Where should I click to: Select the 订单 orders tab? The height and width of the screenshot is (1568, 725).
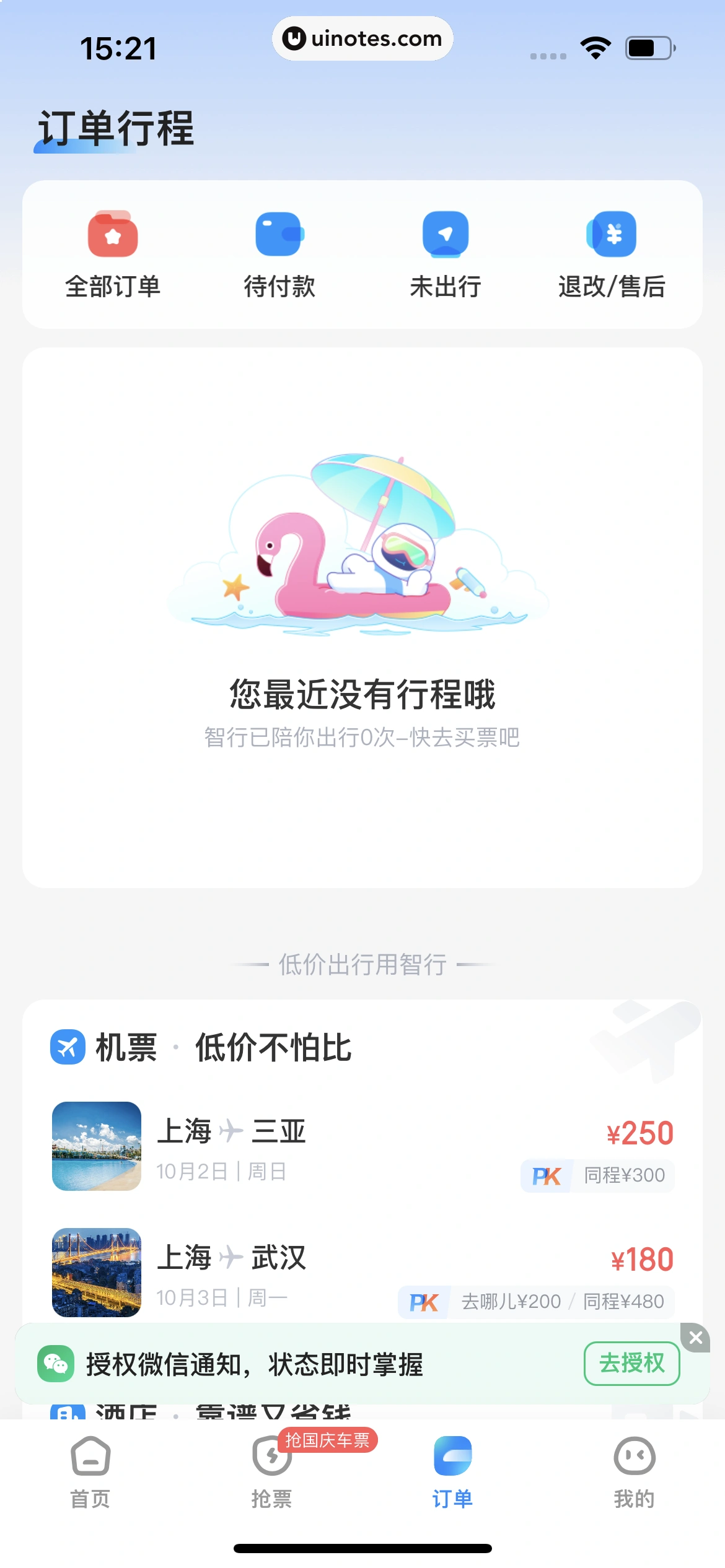click(x=452, y=1471)
